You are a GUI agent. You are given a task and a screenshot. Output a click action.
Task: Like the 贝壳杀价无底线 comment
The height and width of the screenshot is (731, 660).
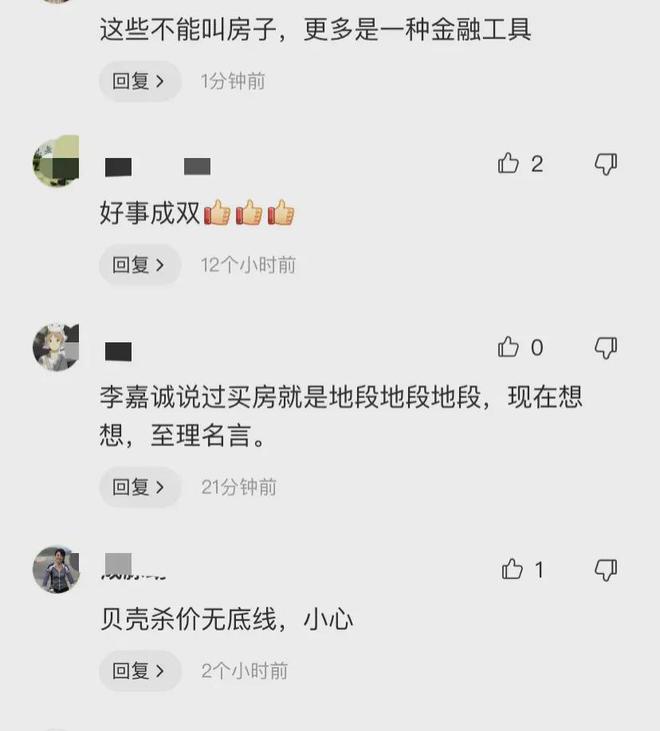[x=512, y=570]
